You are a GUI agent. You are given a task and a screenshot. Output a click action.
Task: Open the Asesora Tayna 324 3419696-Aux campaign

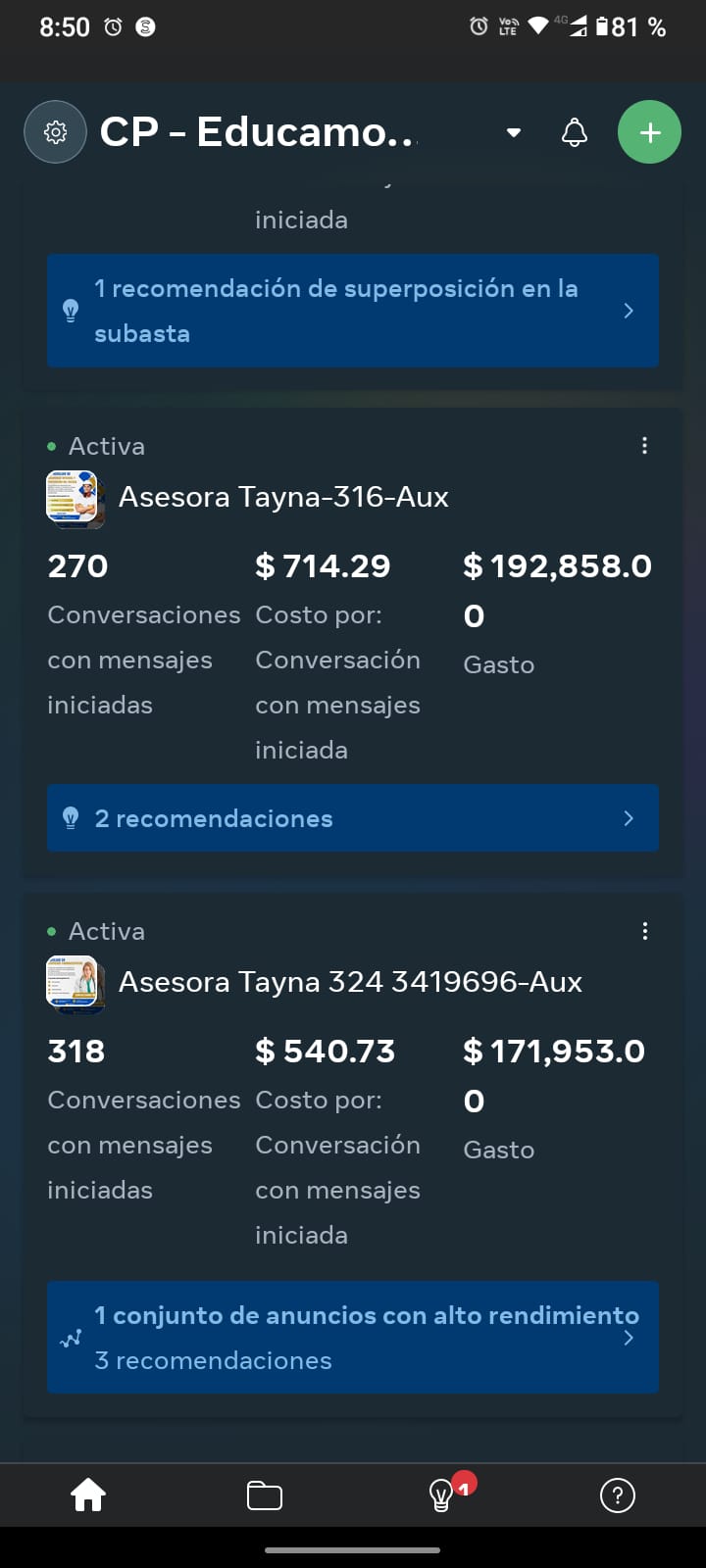point(350,983)
